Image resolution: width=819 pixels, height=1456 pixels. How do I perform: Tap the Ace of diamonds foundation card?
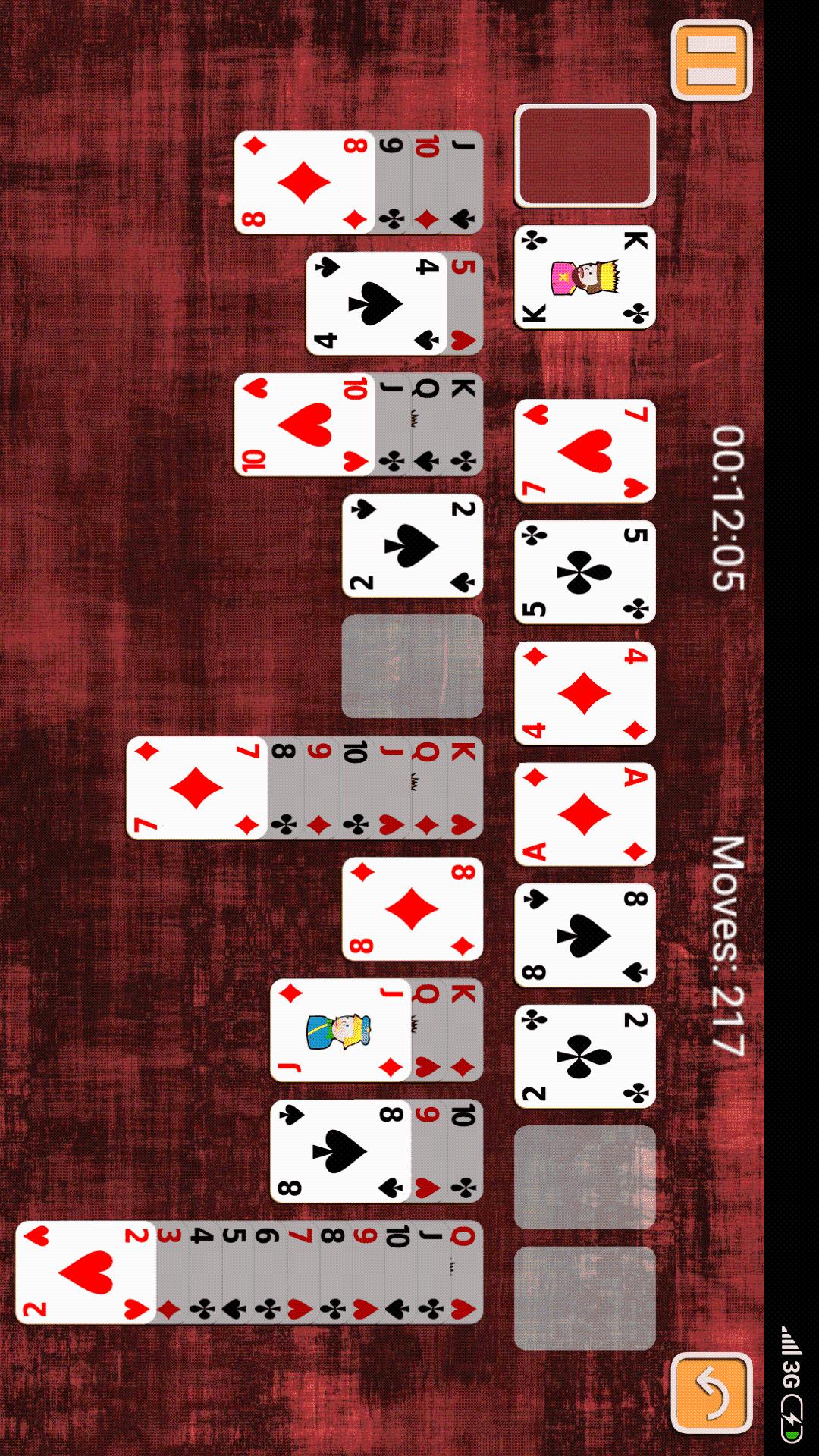click(585, 814)
